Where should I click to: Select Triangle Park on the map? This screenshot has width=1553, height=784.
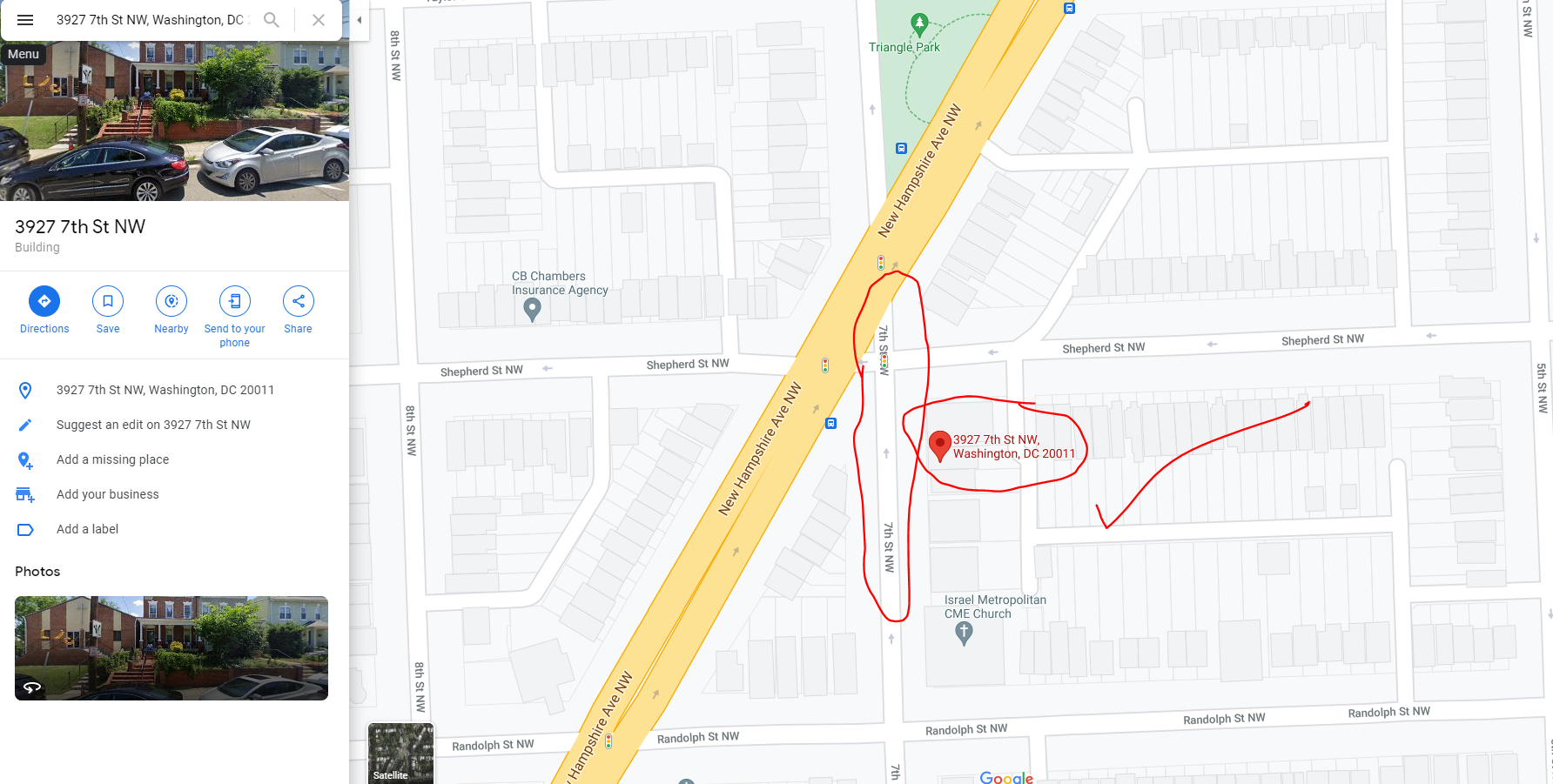point(918,24)
